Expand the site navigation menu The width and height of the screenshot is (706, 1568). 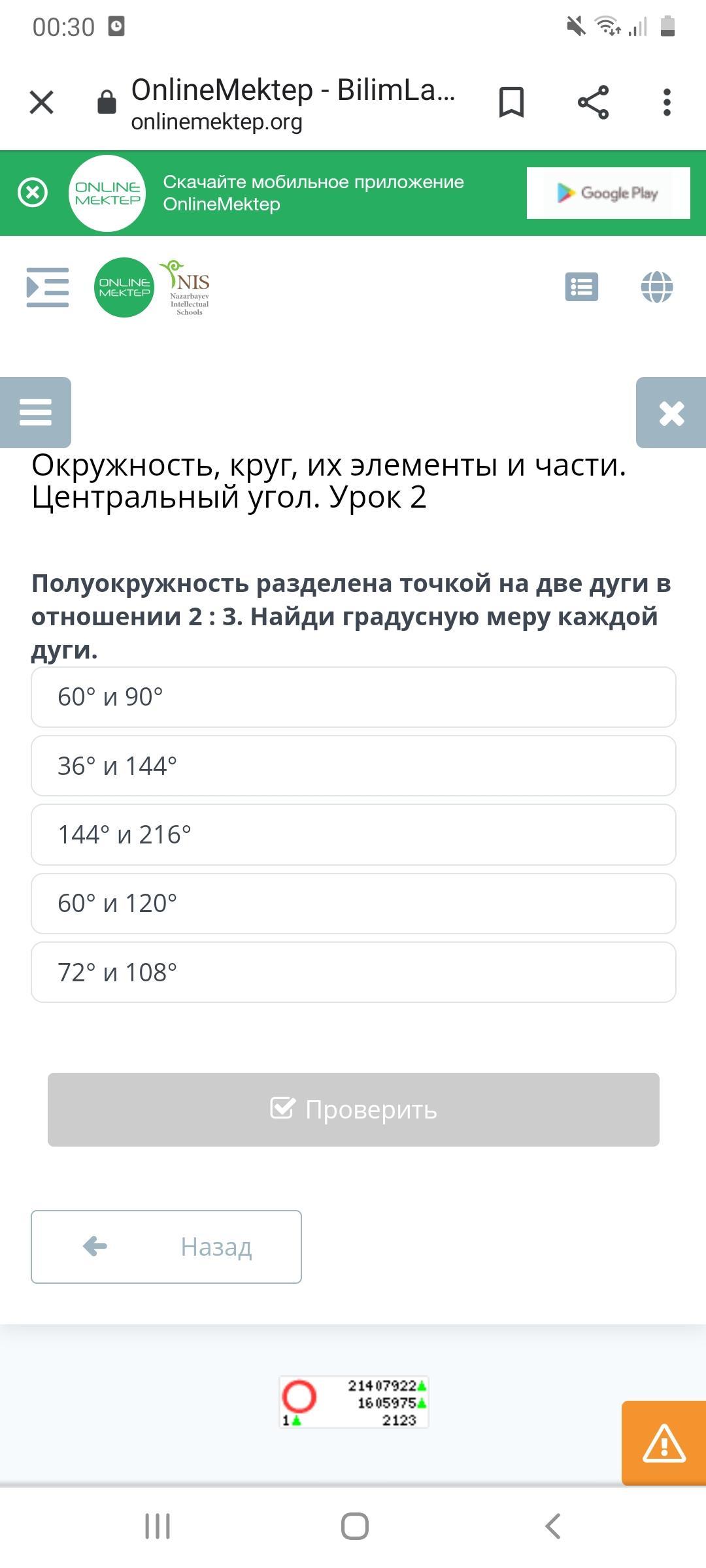coord(47,287)
